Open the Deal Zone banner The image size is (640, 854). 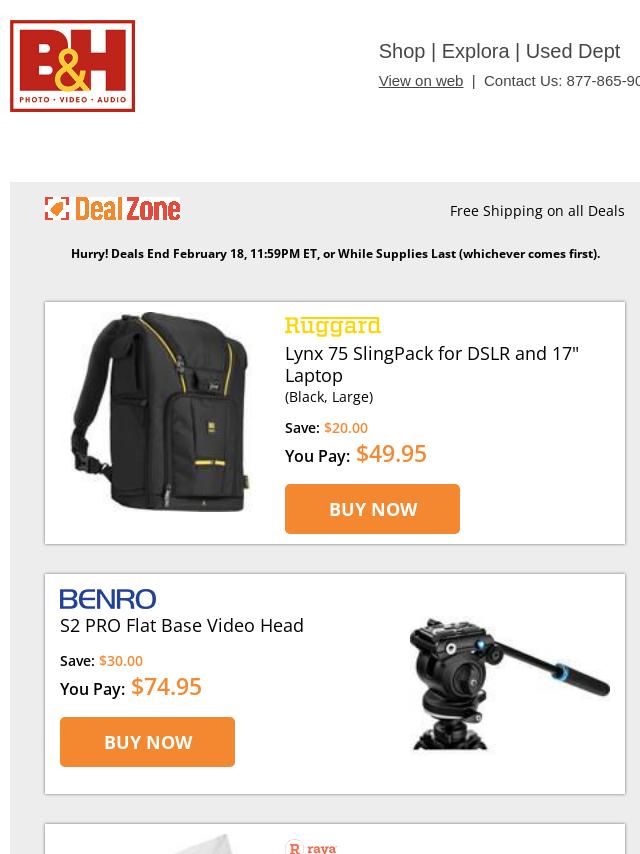pos(113,209)
